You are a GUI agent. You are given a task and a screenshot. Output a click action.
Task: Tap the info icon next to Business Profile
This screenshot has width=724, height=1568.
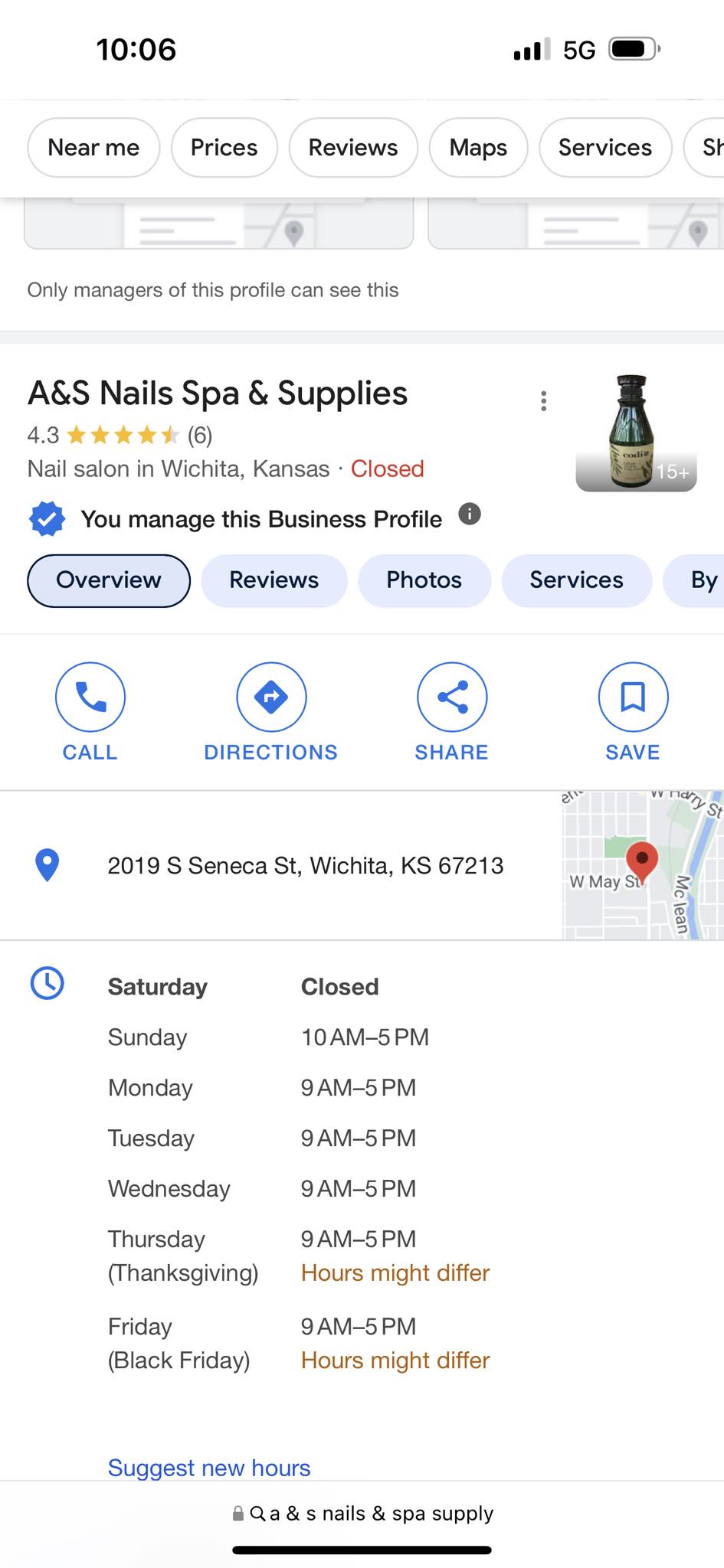[x=470, y=514]
